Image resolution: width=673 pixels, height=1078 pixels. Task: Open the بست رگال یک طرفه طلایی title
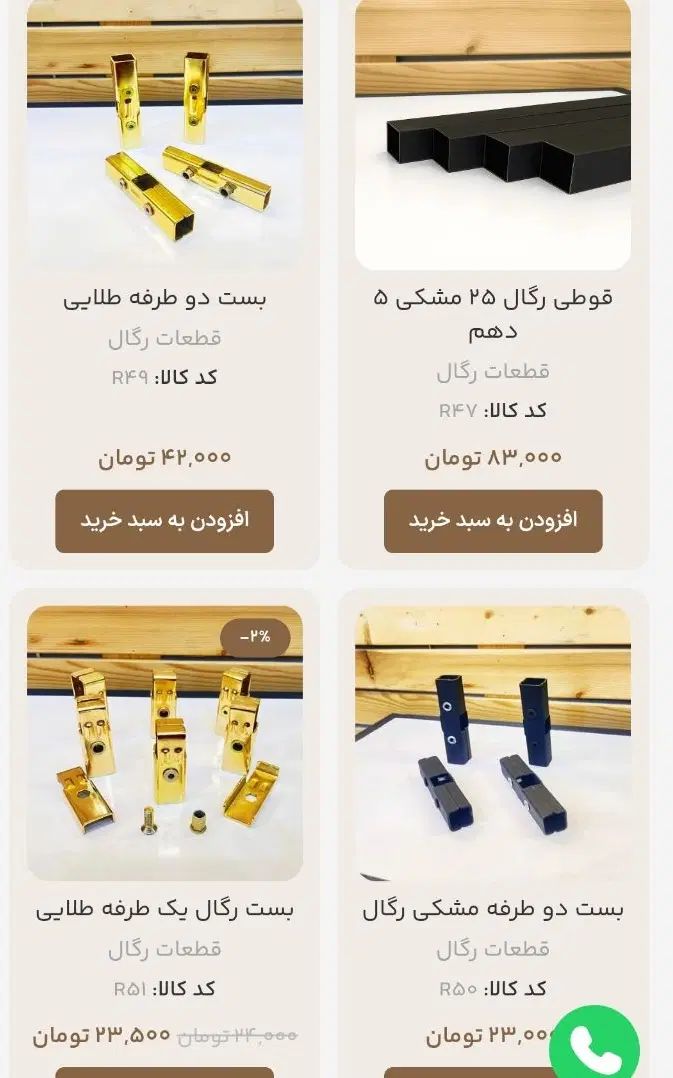coord(164,910)
